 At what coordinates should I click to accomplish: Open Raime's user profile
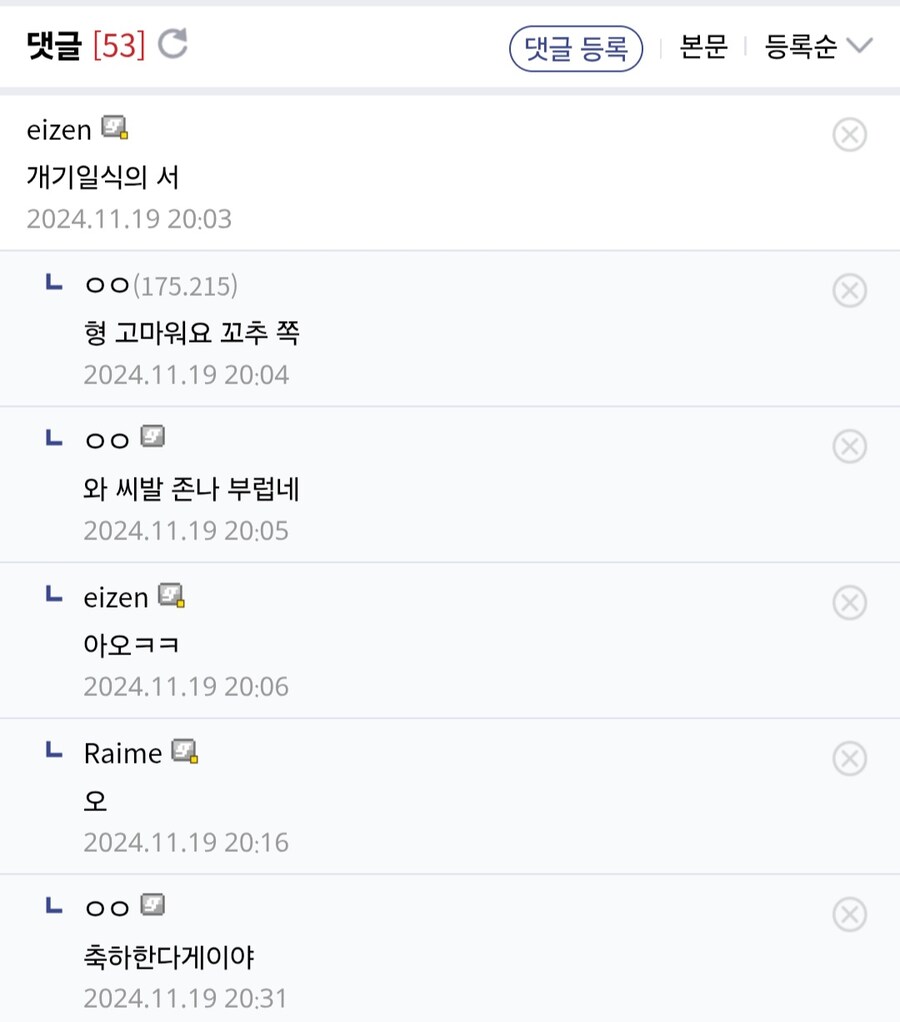[123, 753]
